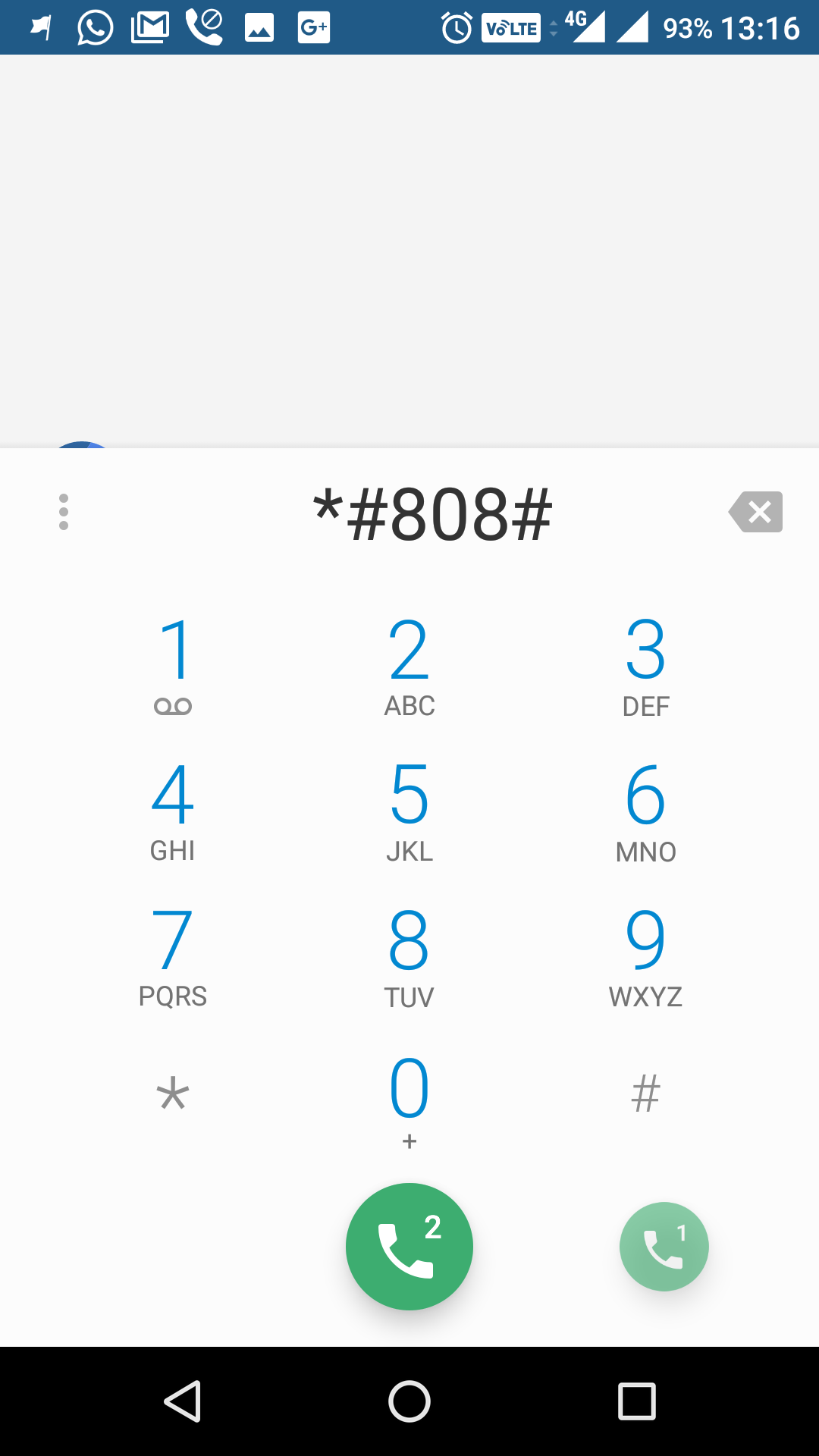Edit the dialed number *#808#
Viewport: 819px width, 1456px height.
point(432,514)
